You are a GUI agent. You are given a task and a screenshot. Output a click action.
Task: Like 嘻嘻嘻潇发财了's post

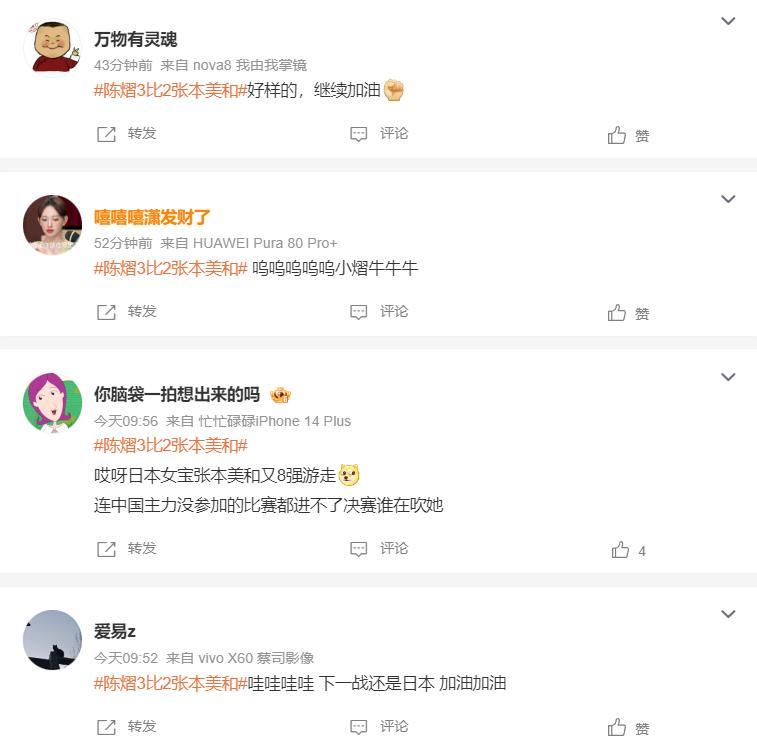tap(629, 313)
